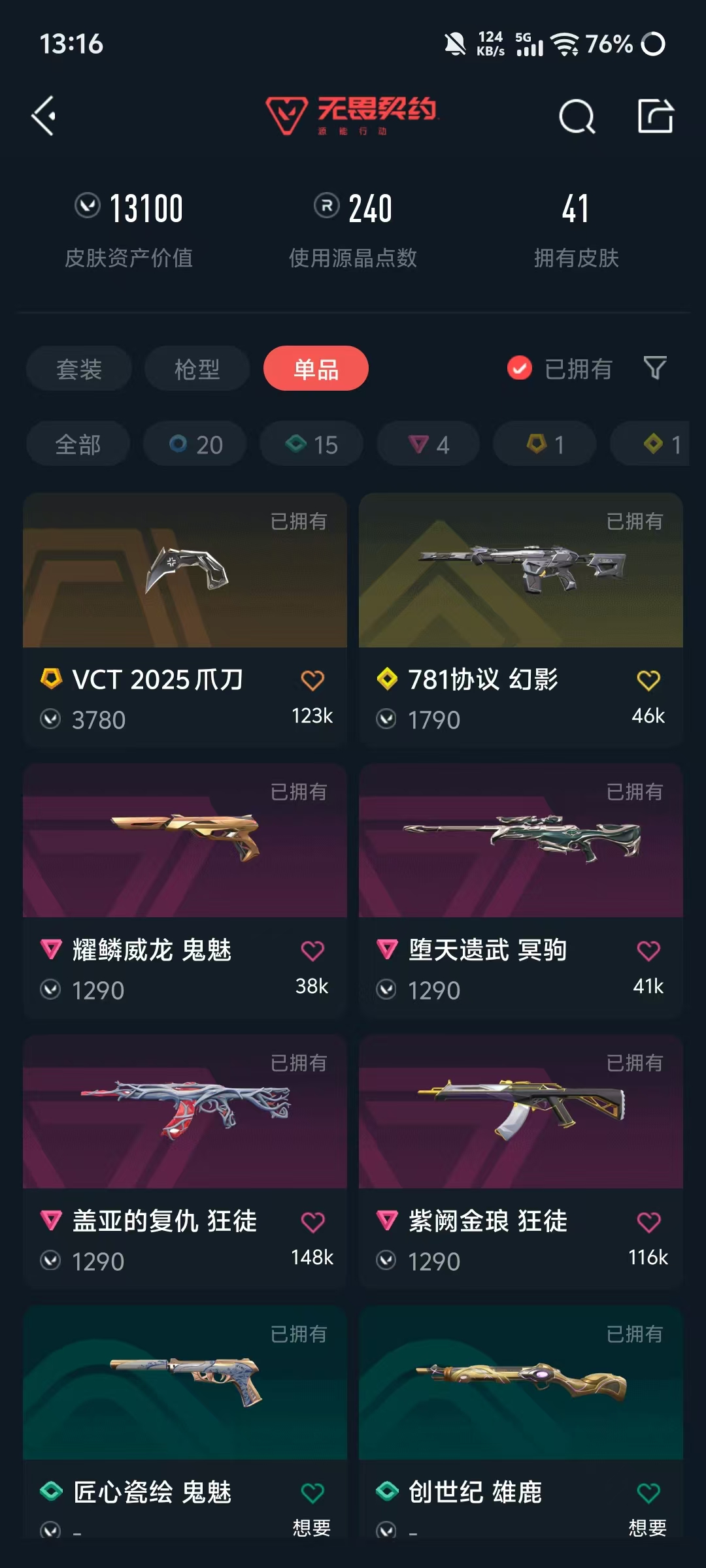Like the 盖亚的复仇 狂徒 skin
Image resolution: width=706 pixels, height=1568 pixels.
[x=312, y=1222]
